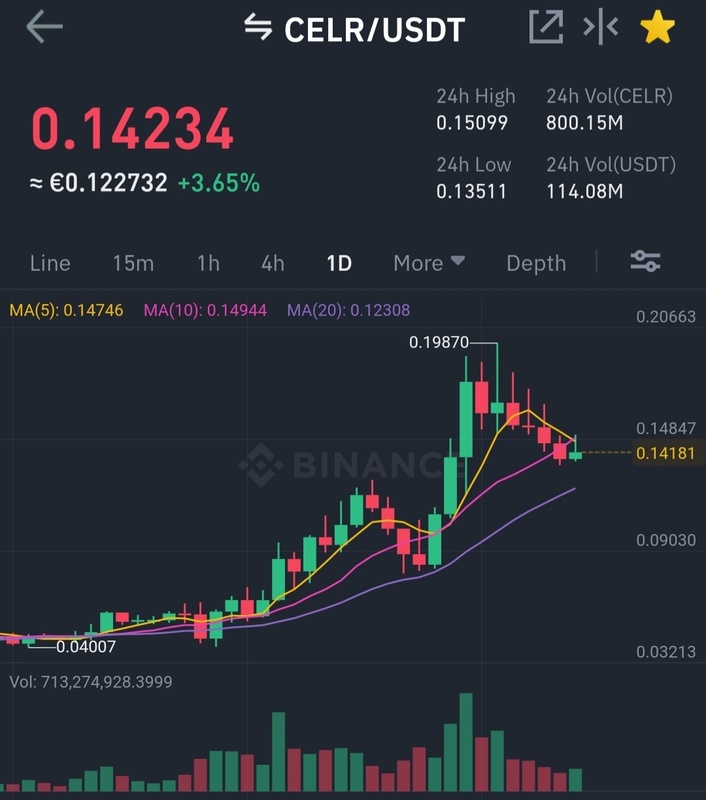
Task: Remove CELR/USDT from favorites star
Action: (657, 28)
